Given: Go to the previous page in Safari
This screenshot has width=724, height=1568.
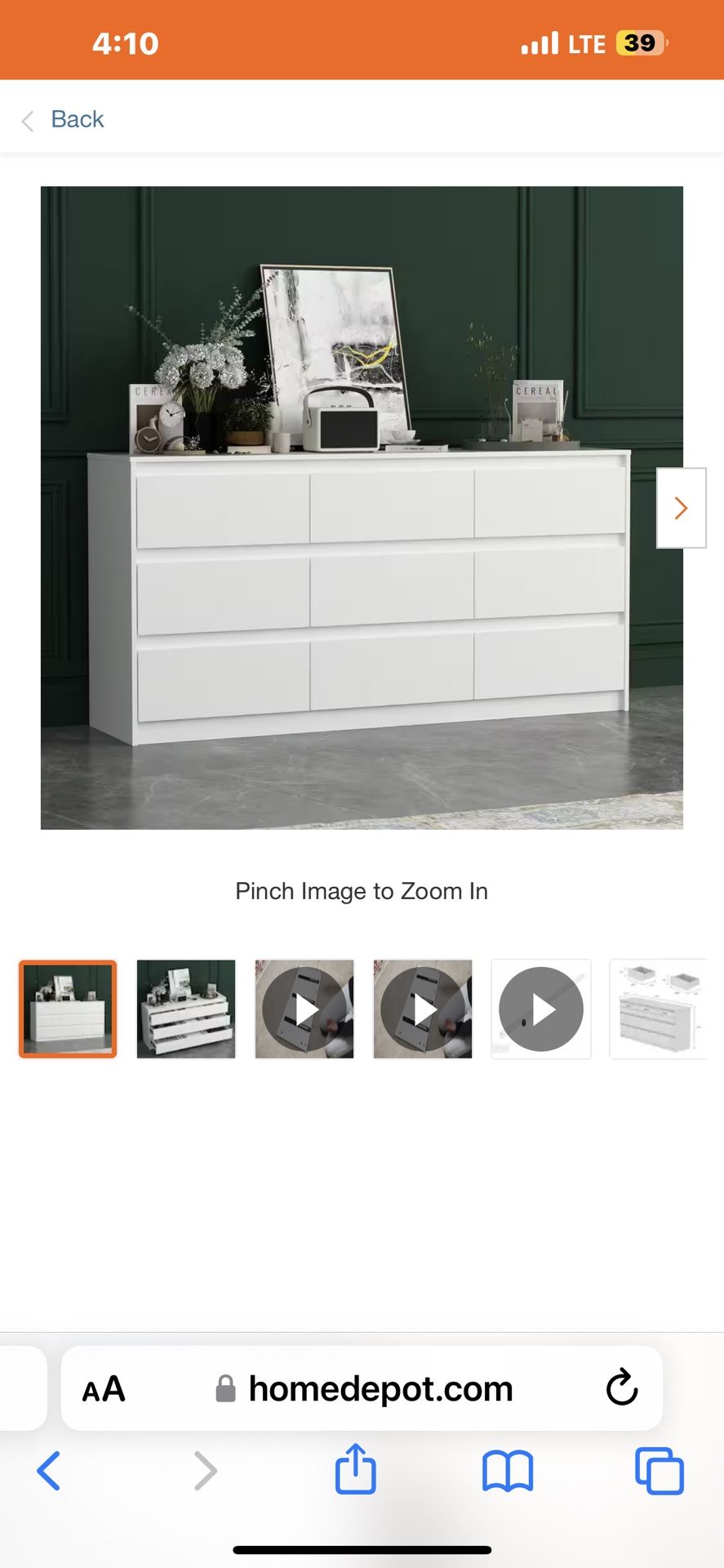Looking at the screenshot, I should pyautogui.click(x=49, y=1471).
